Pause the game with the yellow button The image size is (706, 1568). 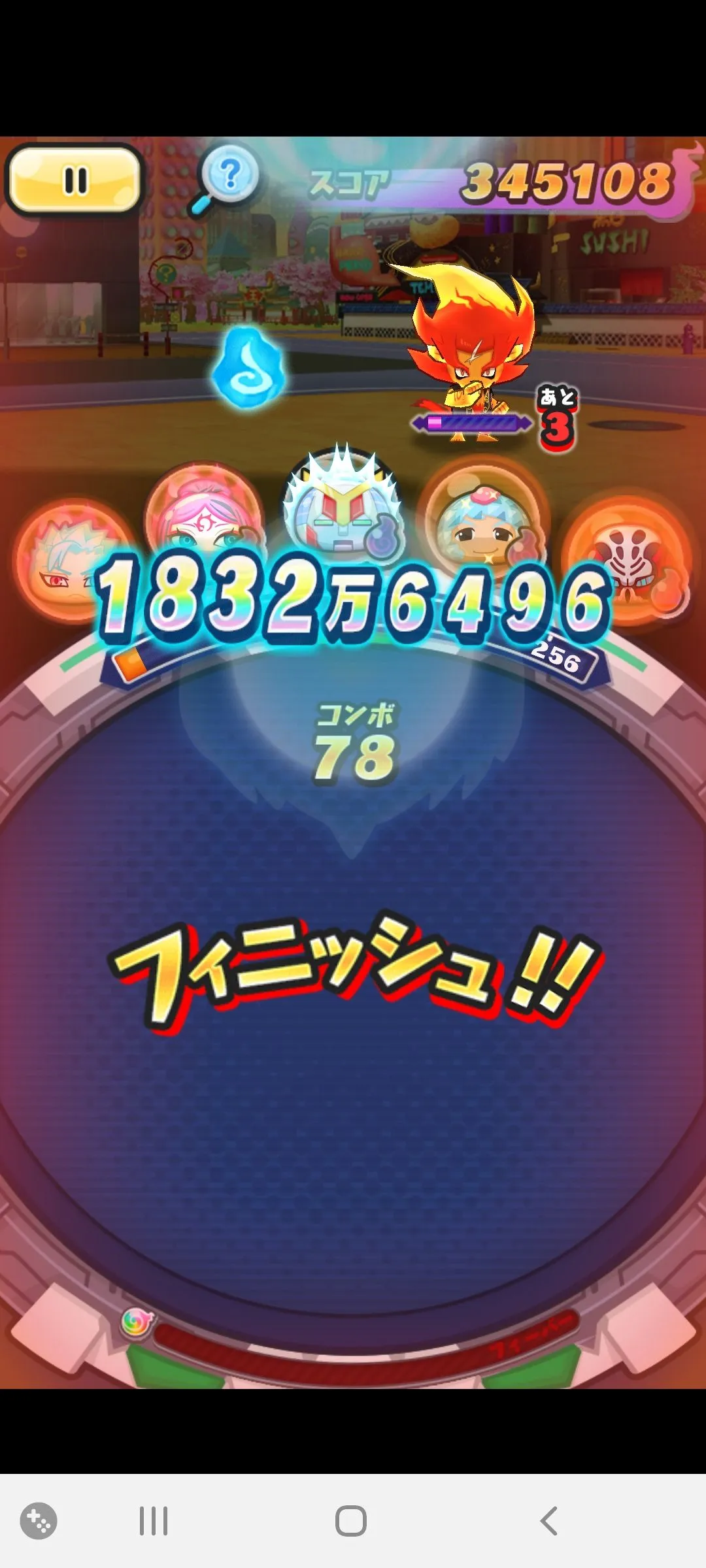pyautogui.click(x=75, y=180)
